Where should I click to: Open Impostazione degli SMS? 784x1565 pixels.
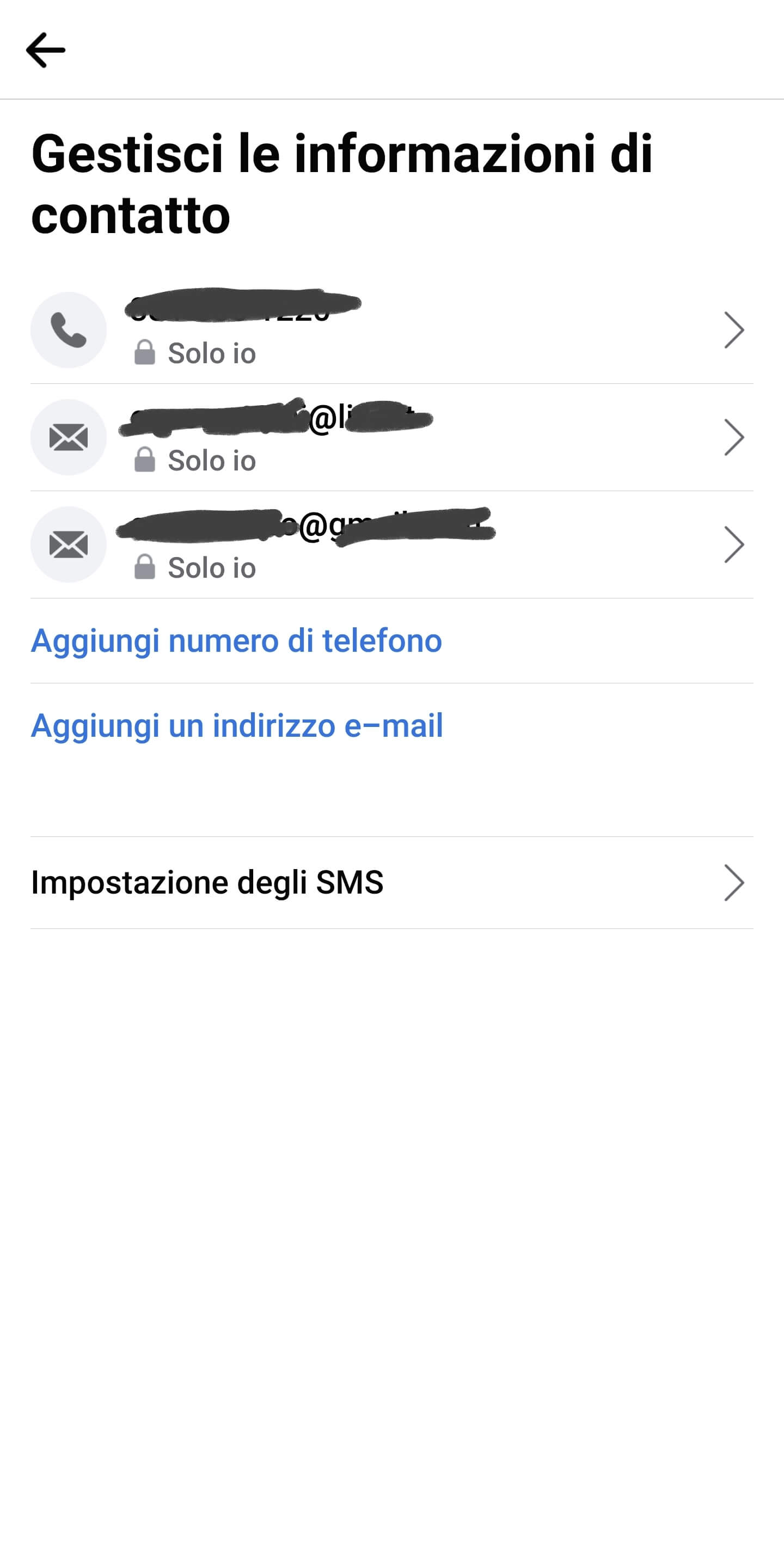coord(391,882)
